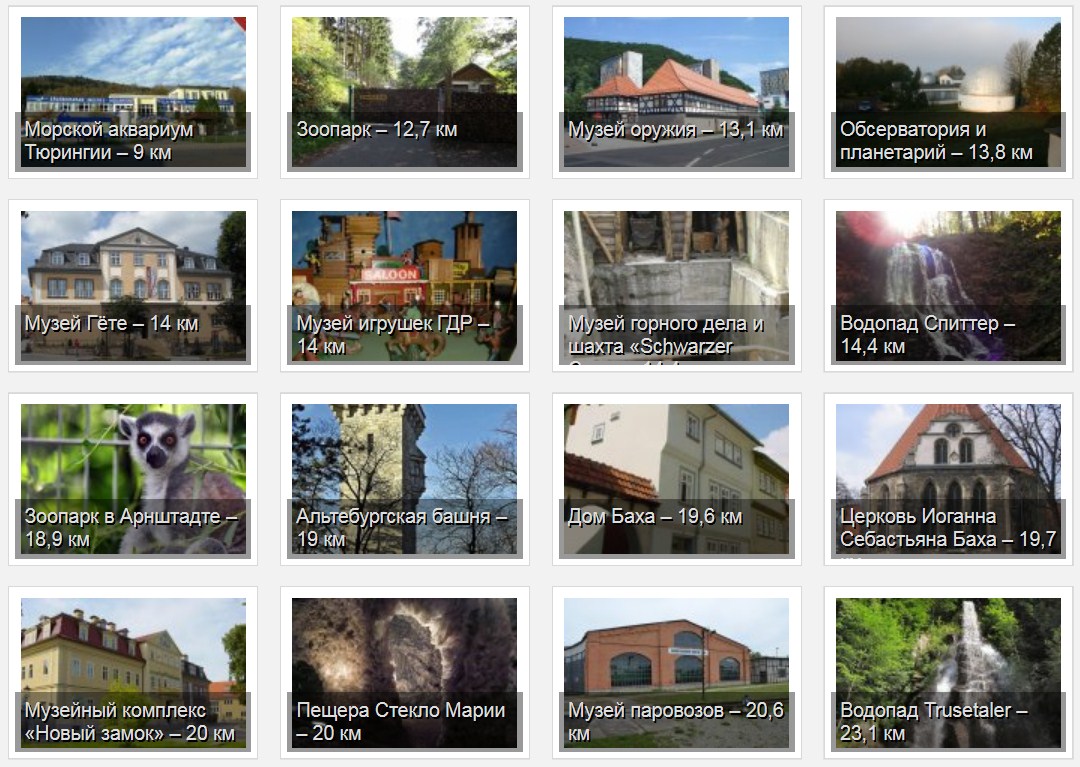Open Музейный комплекс «Новый замок» tile
The image size is (1080, 767).
pyautogui.click(x=133, y=672)
